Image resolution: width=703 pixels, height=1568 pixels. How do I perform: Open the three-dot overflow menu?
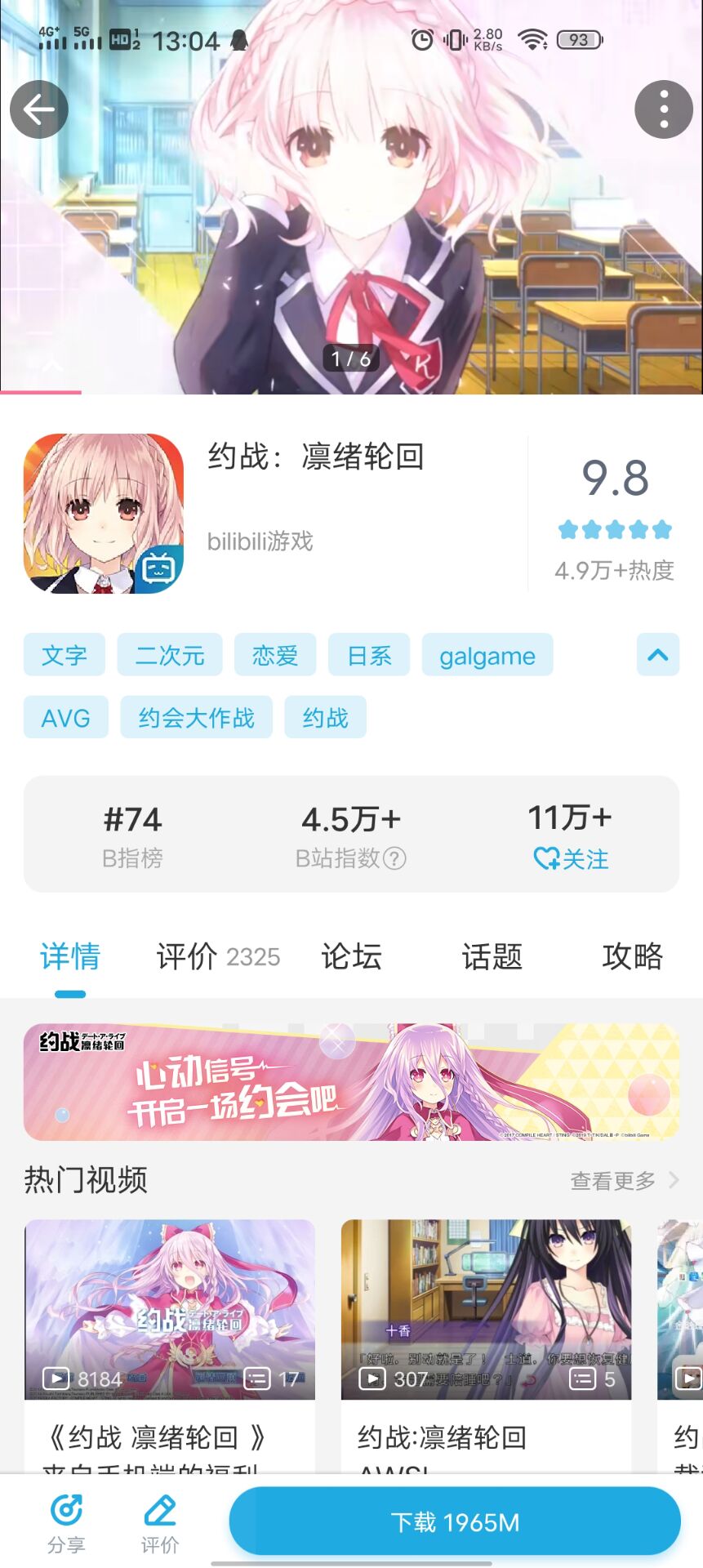(664, 109)
